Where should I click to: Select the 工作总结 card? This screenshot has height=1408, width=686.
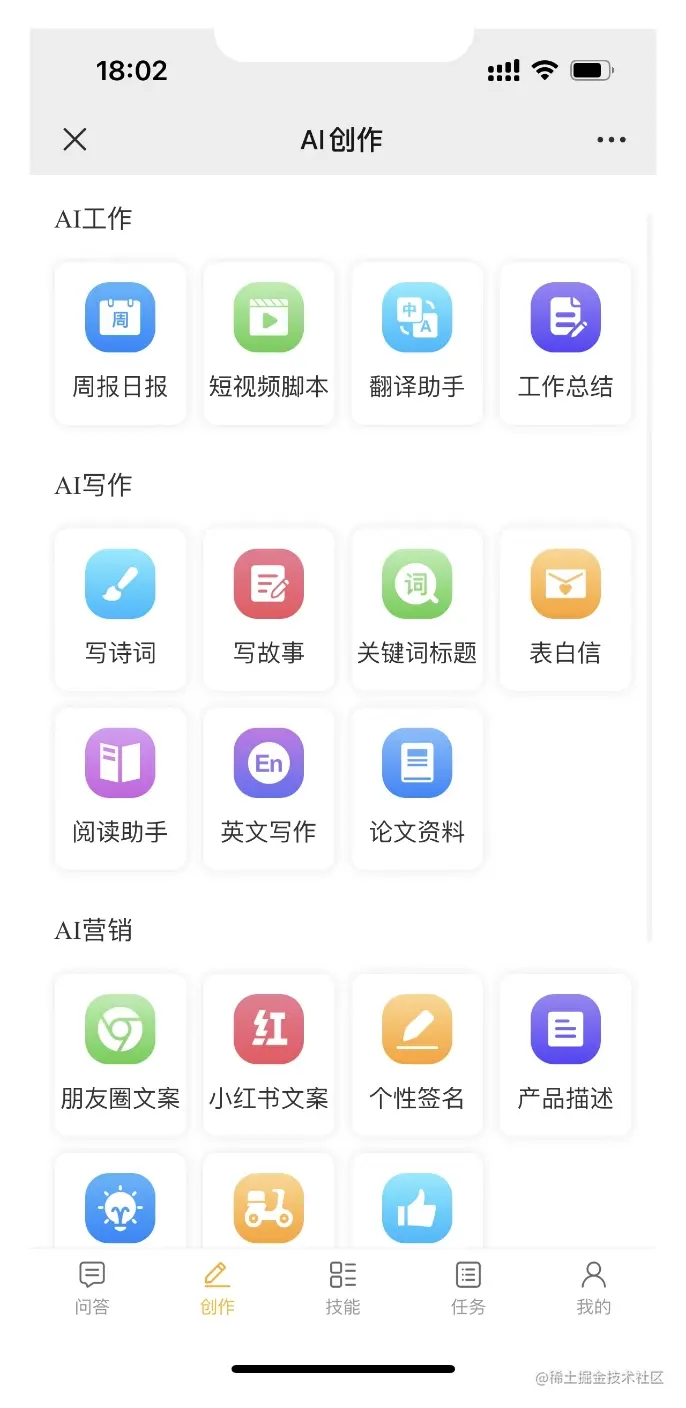point(565,343)
